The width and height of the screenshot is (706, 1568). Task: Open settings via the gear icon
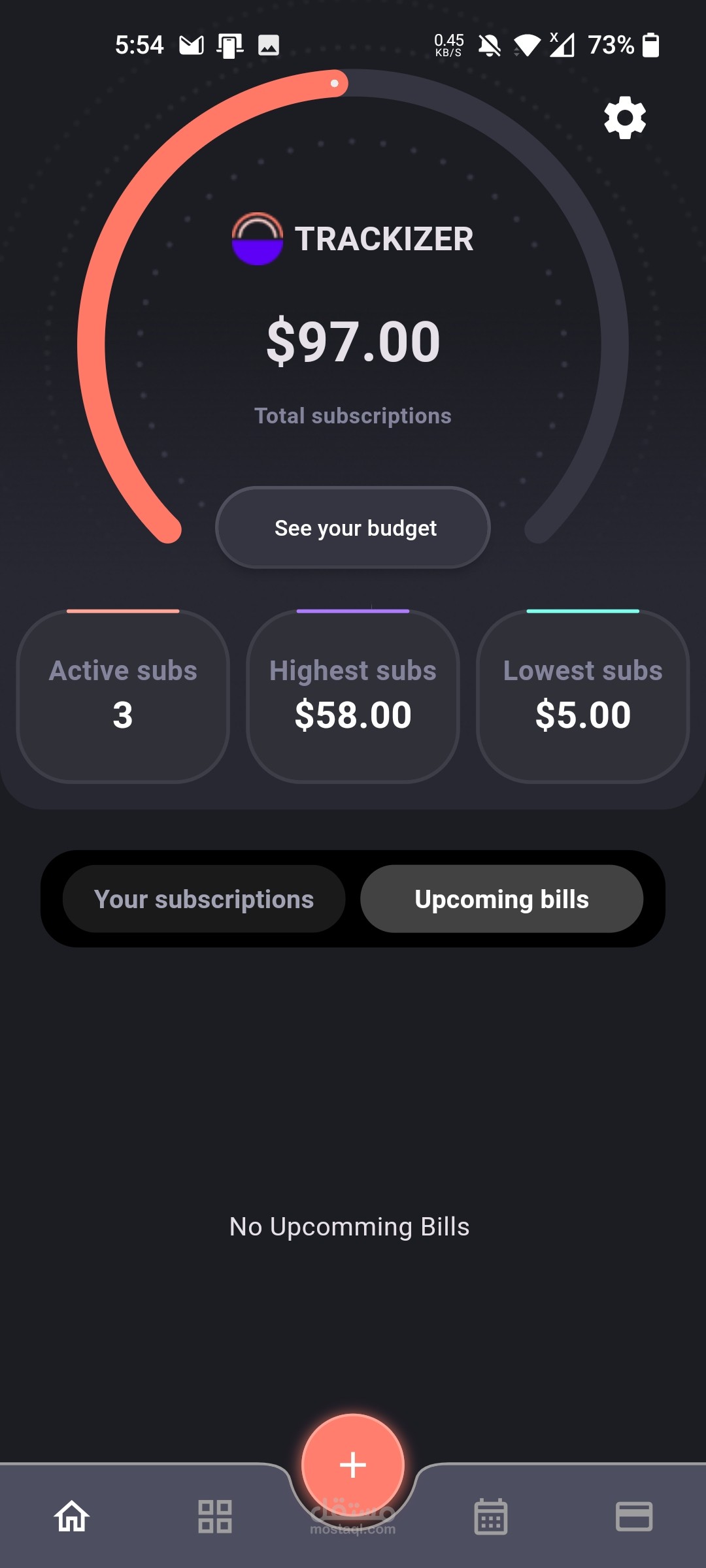coord(625,118)
